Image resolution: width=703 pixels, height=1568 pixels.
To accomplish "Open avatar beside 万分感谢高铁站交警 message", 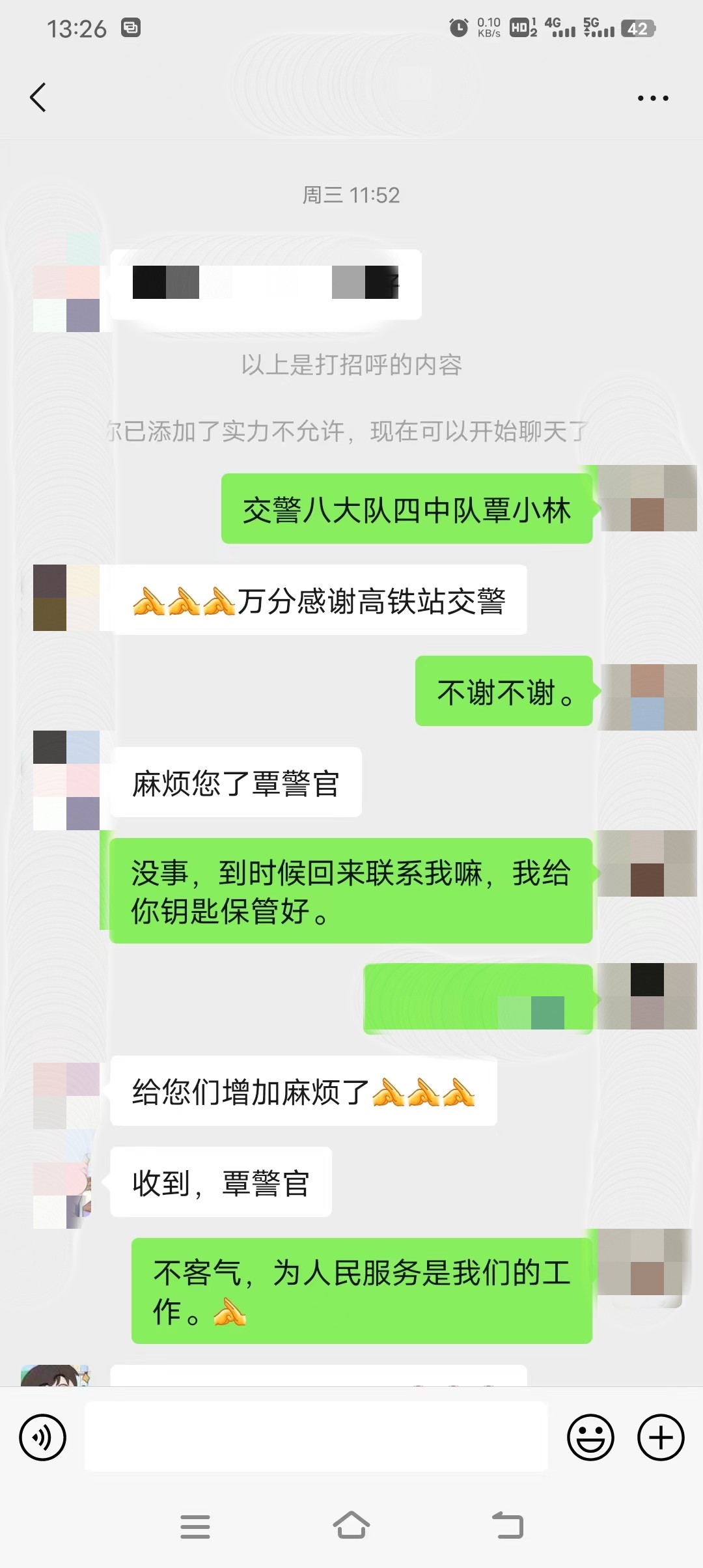I will 66,598.
